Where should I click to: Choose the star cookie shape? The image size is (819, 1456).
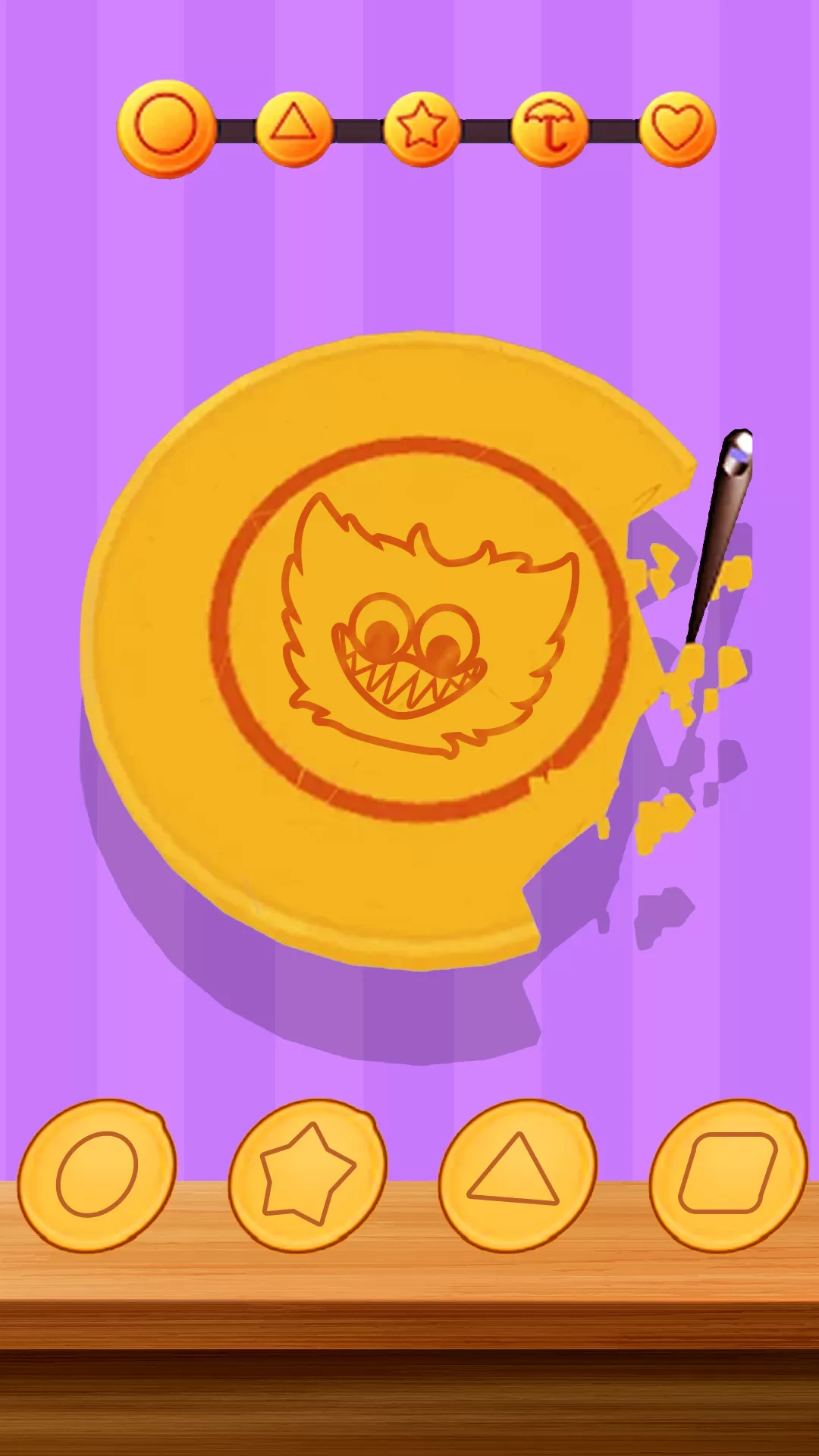(x=308, y=1175)
